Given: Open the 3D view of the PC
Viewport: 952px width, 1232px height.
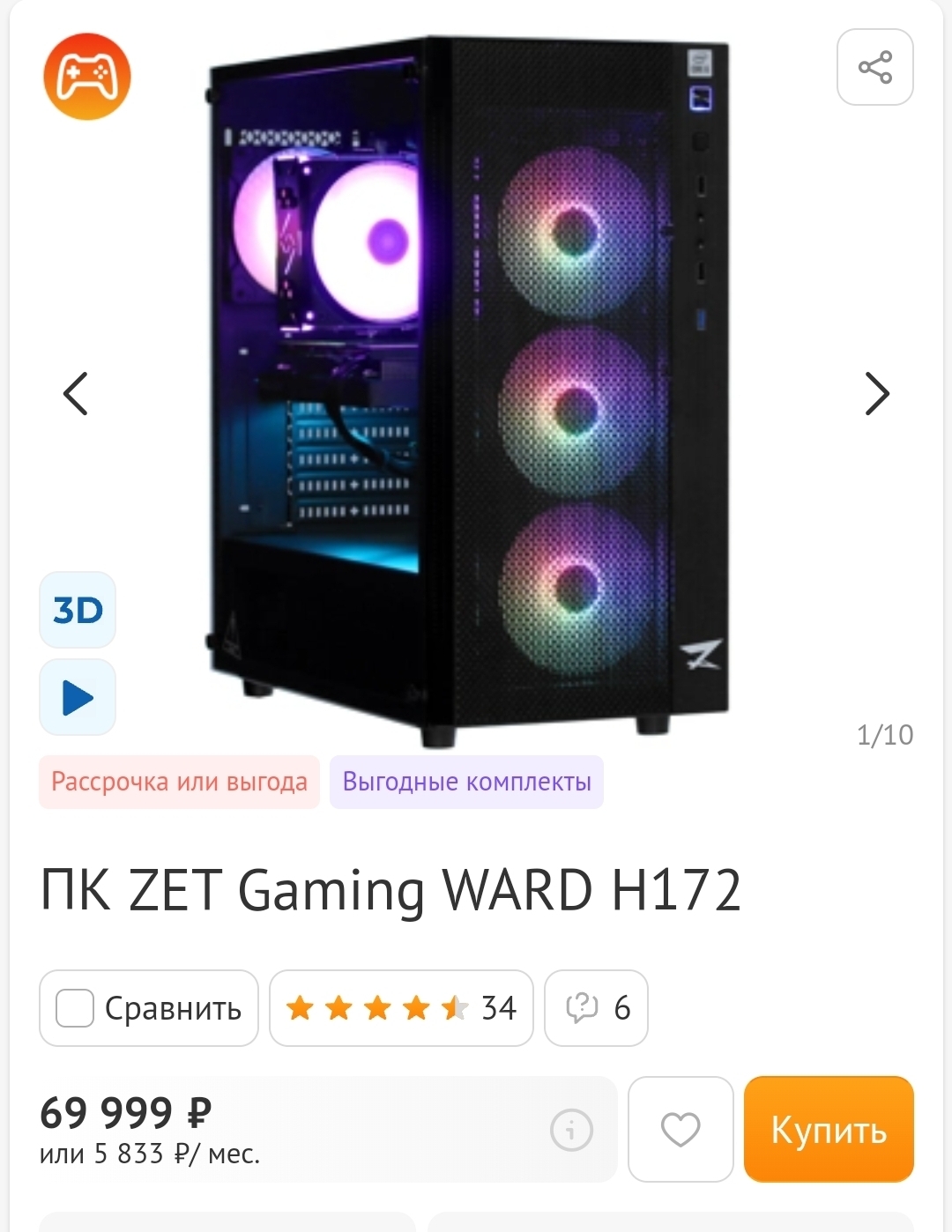Looking at the screenshot, I should [78, 610].
